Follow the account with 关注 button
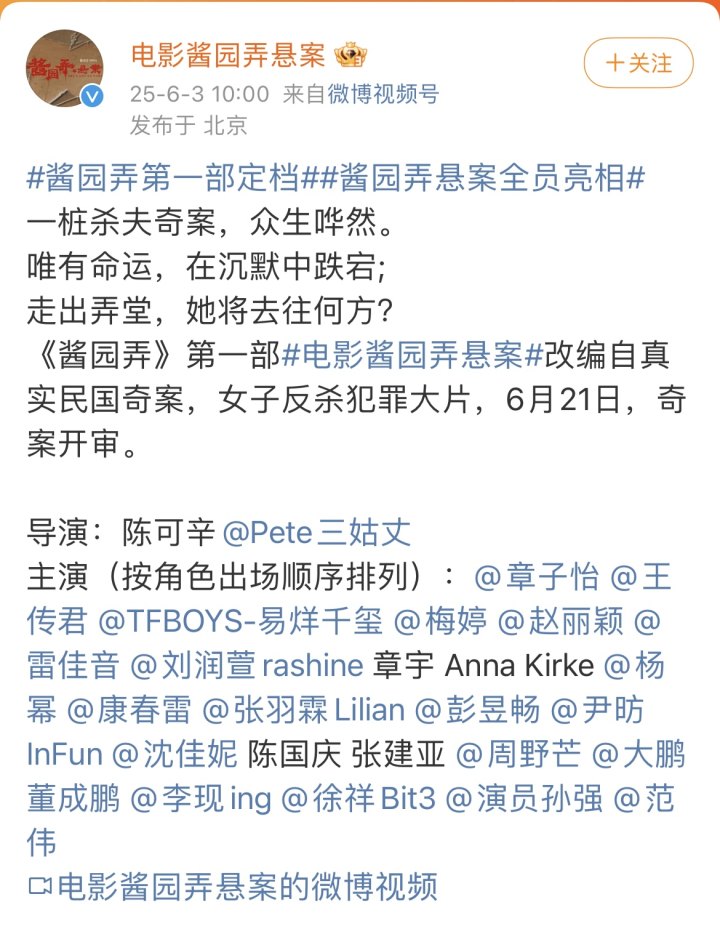Viewport: 720px width, 926px height. click(x=638, y=64)
